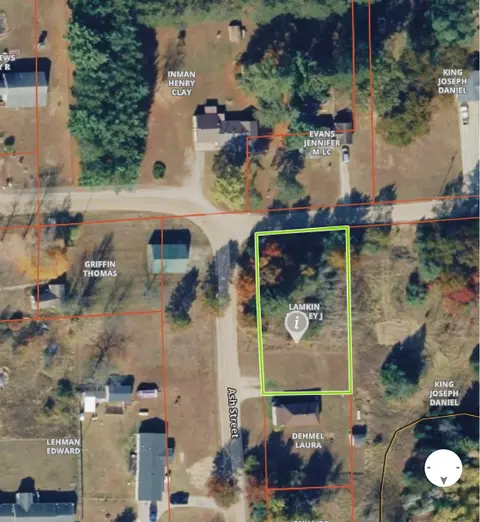
Task: Open the info pin on the Lamkin parcel
Action: (297, 326)
